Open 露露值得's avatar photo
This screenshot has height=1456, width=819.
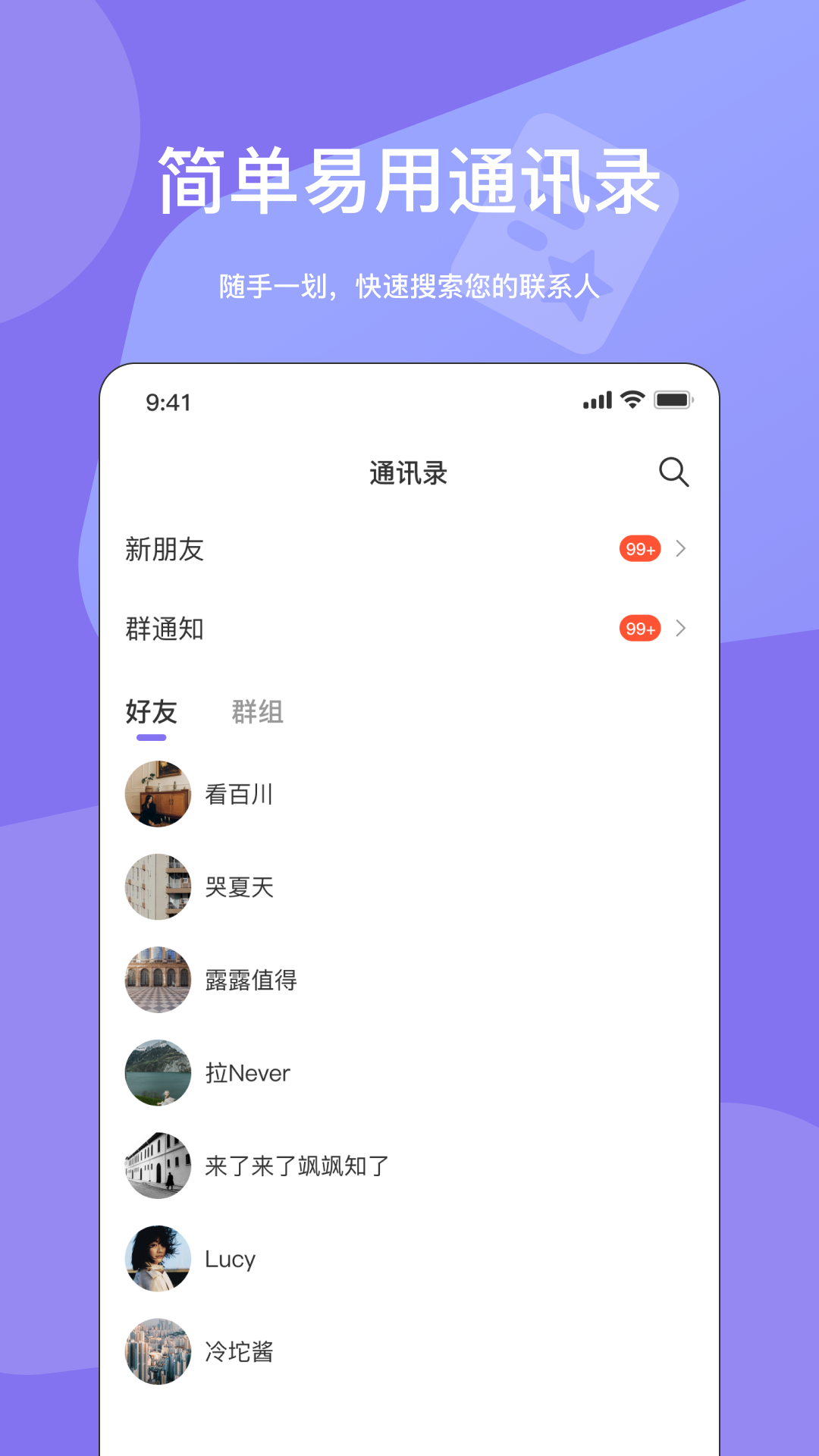(x=158, y=979)
